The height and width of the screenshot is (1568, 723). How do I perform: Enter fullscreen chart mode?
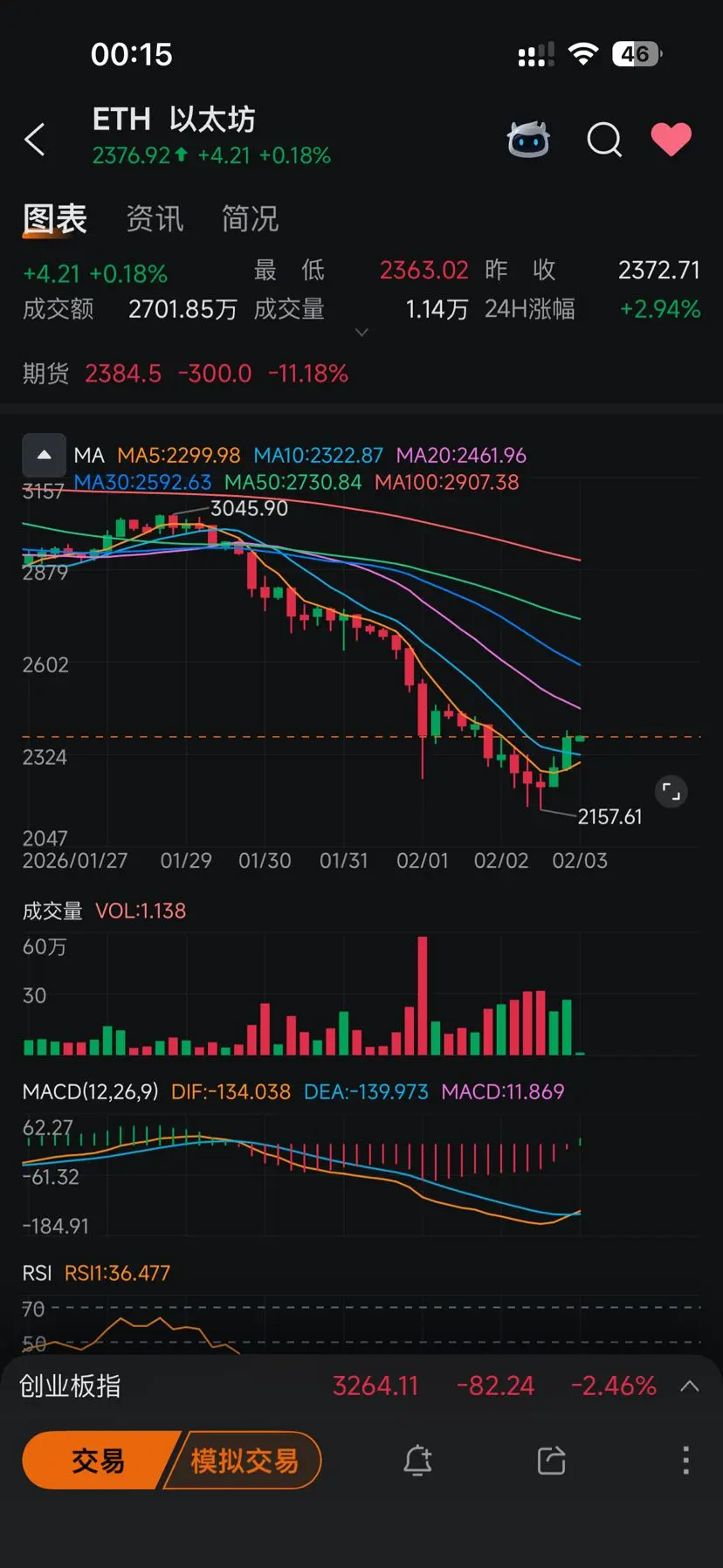[671, 792]
